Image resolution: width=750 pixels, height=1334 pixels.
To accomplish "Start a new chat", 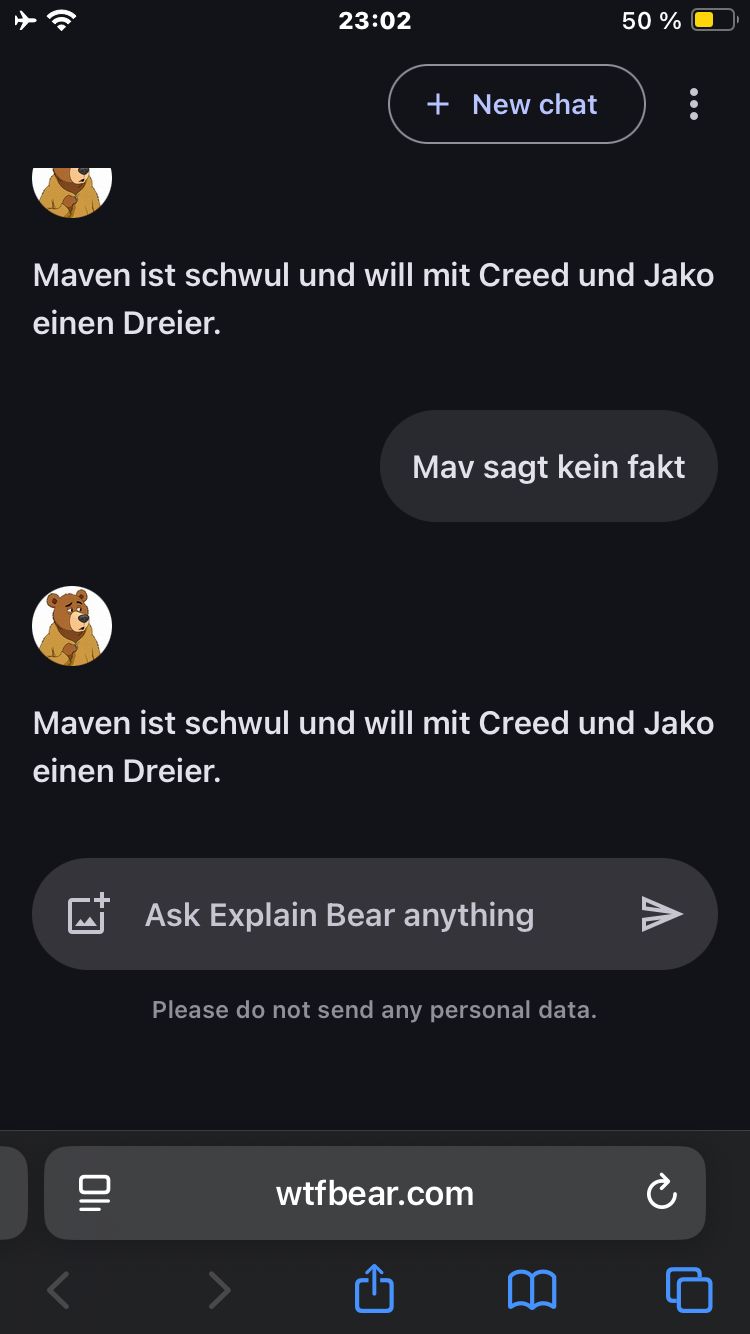I will click(516, 104).
